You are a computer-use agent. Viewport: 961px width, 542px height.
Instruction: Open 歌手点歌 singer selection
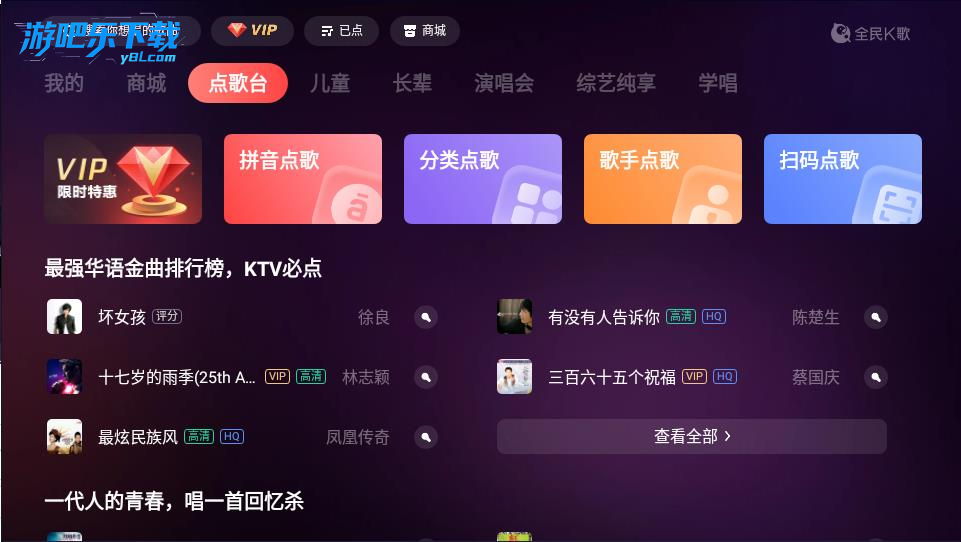coord(663,179)
